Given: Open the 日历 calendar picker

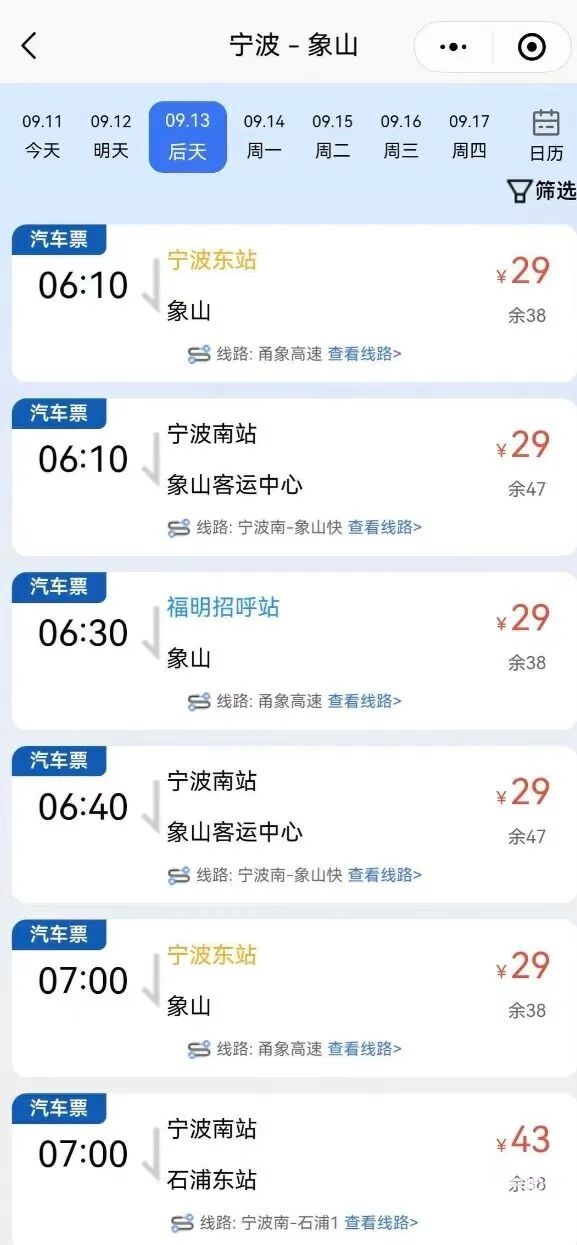Looking at the screenshot, I should coord(546,136).
